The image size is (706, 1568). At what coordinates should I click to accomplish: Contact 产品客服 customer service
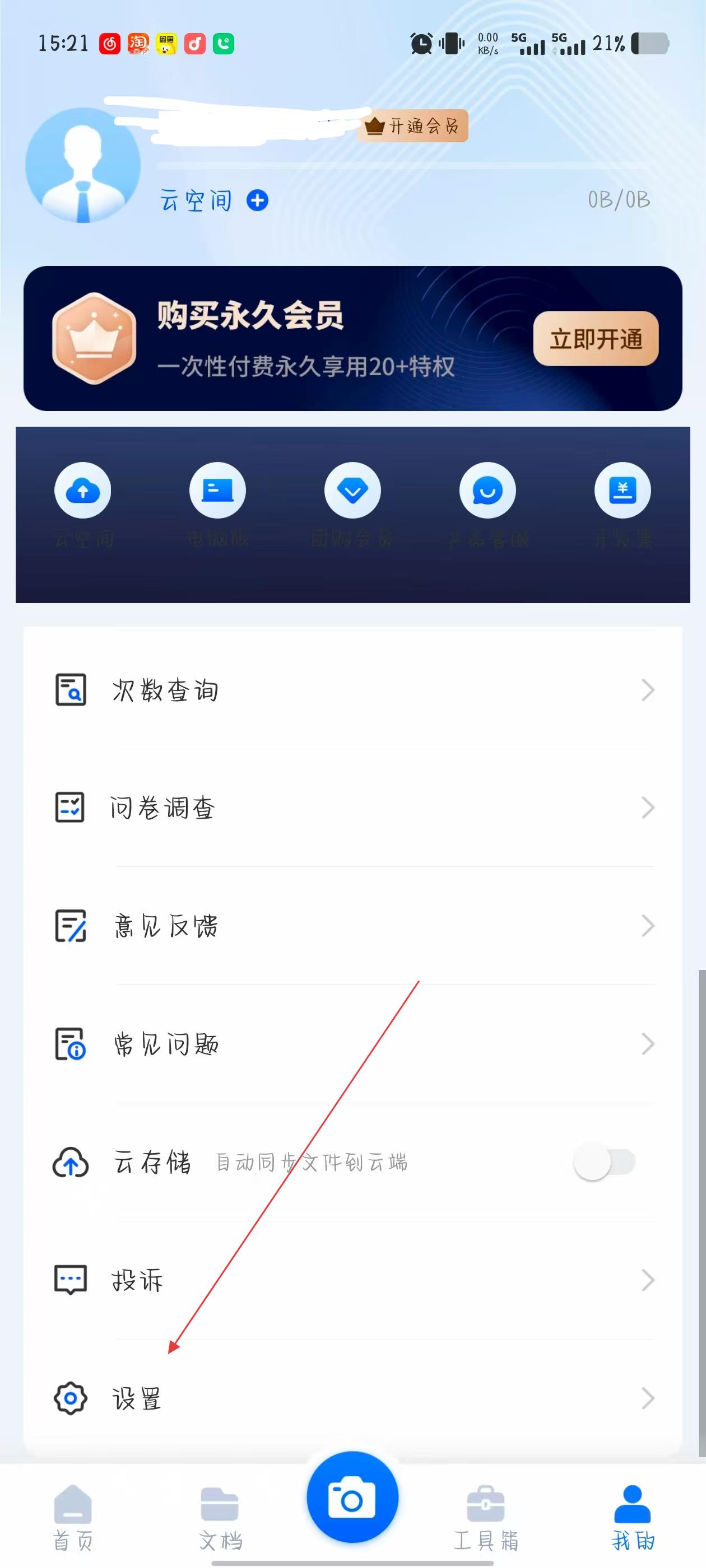coord(487,491)
